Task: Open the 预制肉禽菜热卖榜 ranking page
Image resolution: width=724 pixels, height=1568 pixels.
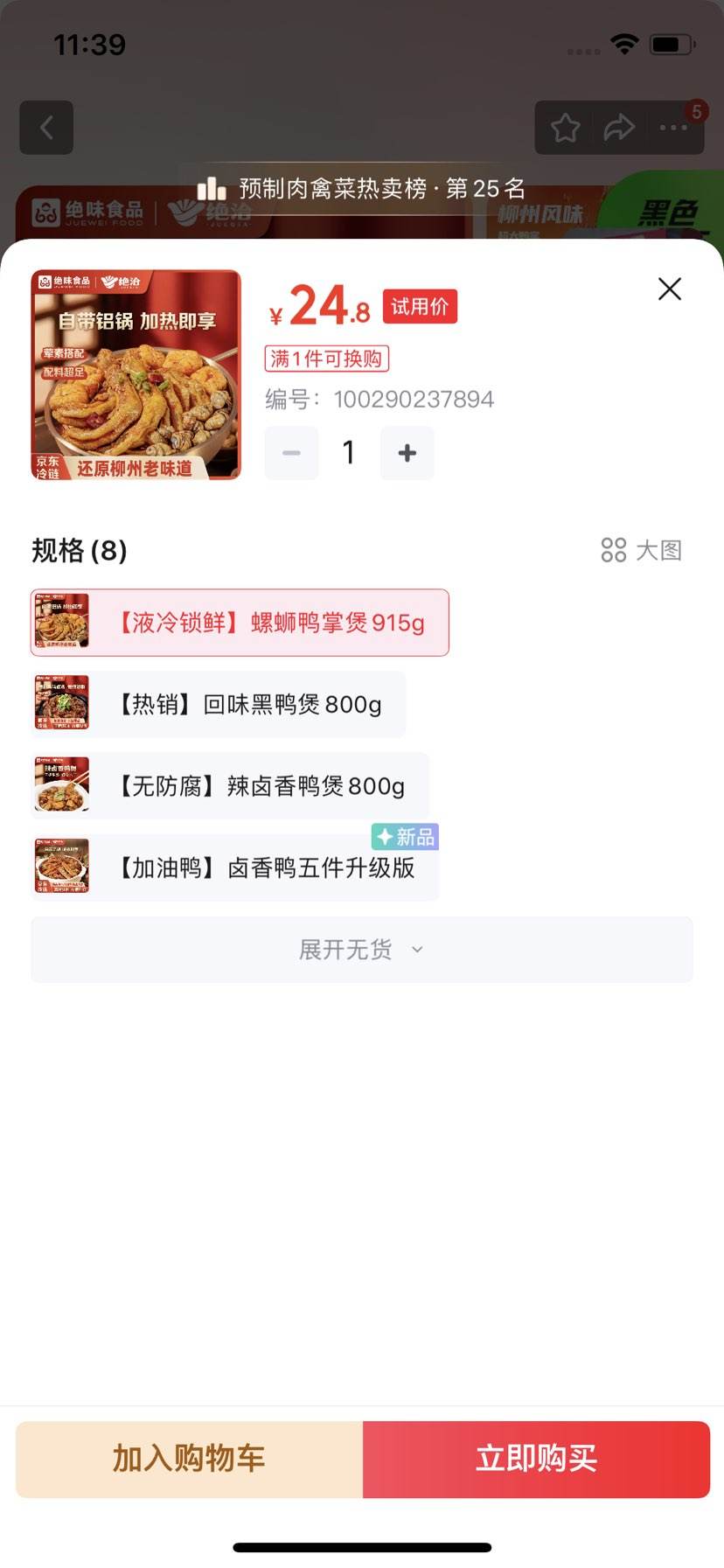Action: (376, 188)
